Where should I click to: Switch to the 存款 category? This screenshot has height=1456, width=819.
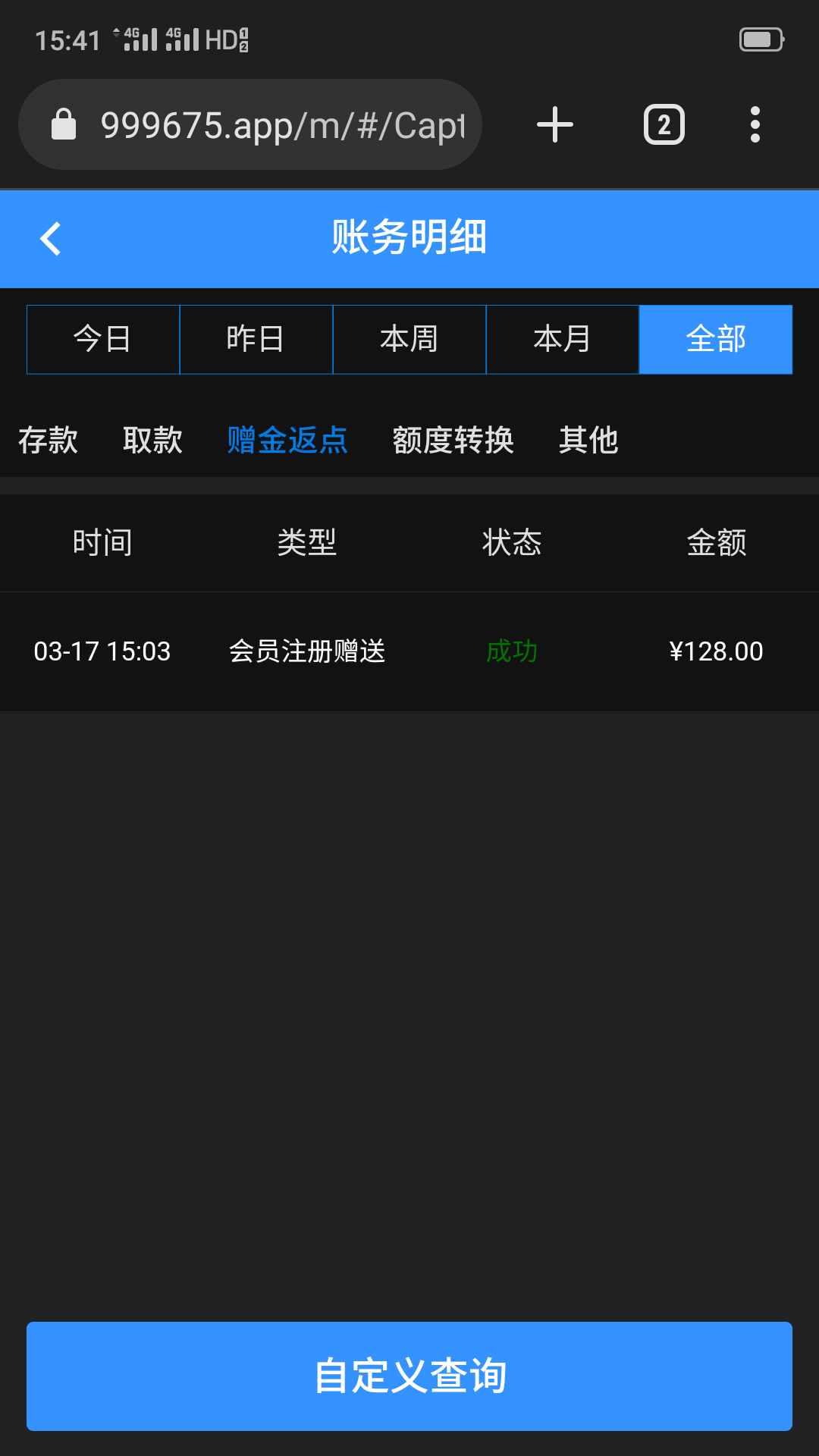[48, 440]
